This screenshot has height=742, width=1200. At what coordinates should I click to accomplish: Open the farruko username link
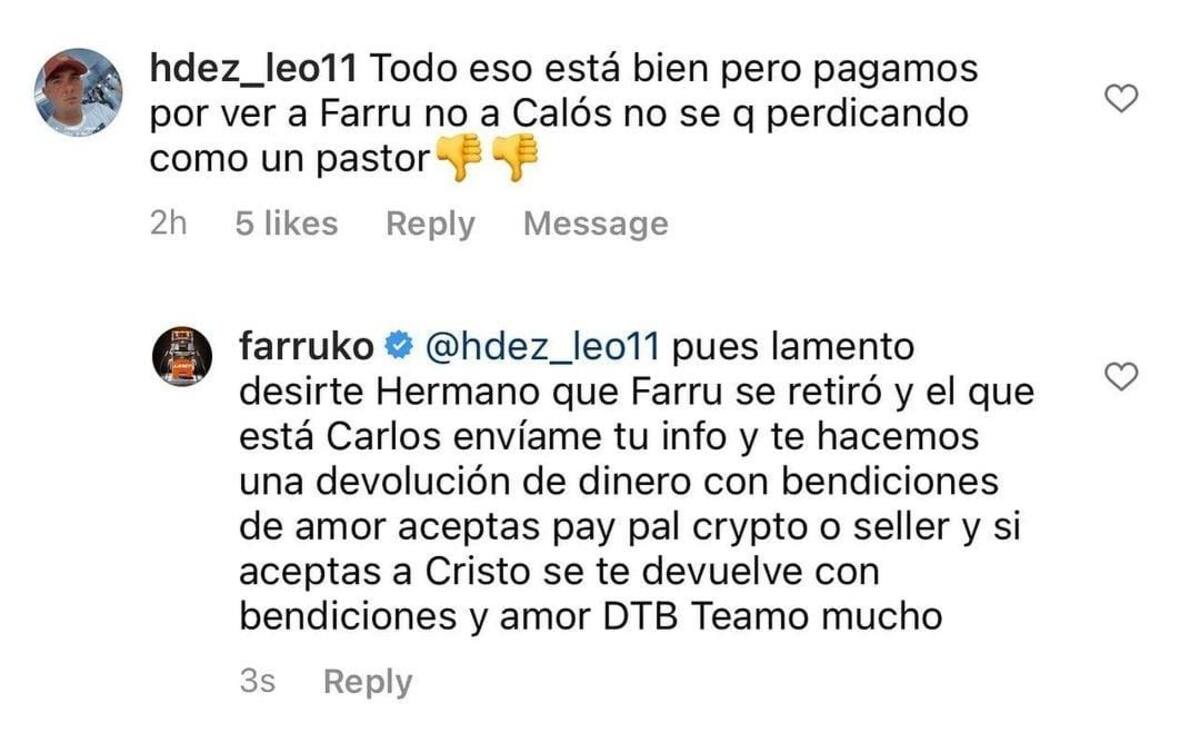point(306,347)
